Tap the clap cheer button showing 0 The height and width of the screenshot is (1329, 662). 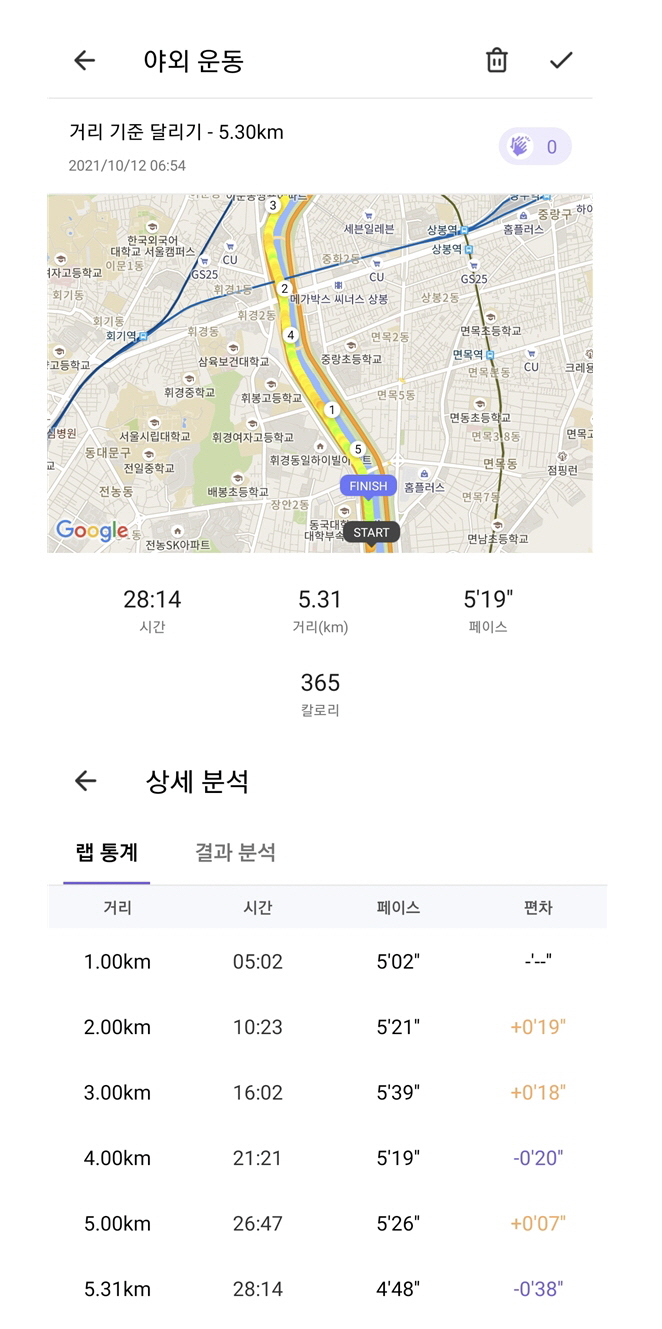(535, 147)
